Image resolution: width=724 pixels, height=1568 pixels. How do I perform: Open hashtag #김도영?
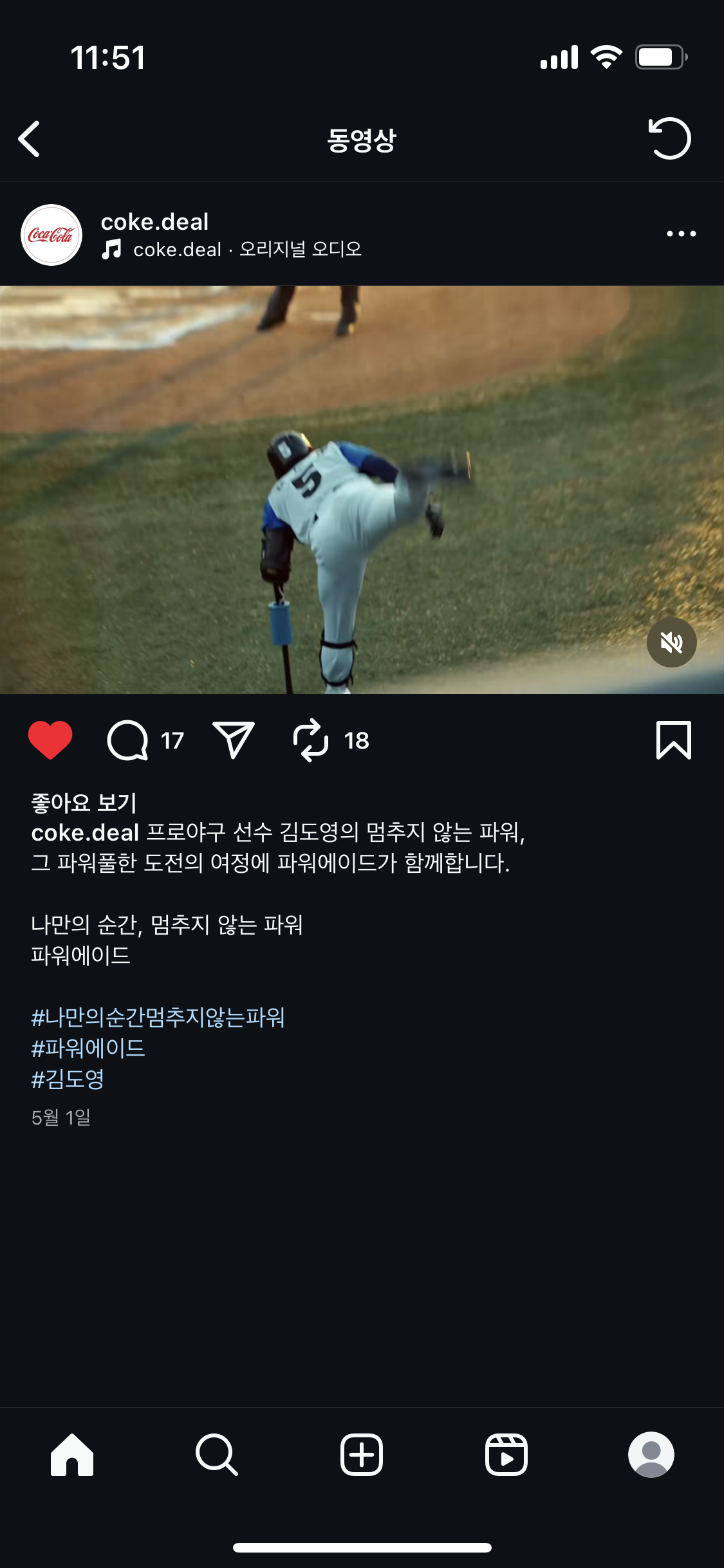pos(68,1079)
